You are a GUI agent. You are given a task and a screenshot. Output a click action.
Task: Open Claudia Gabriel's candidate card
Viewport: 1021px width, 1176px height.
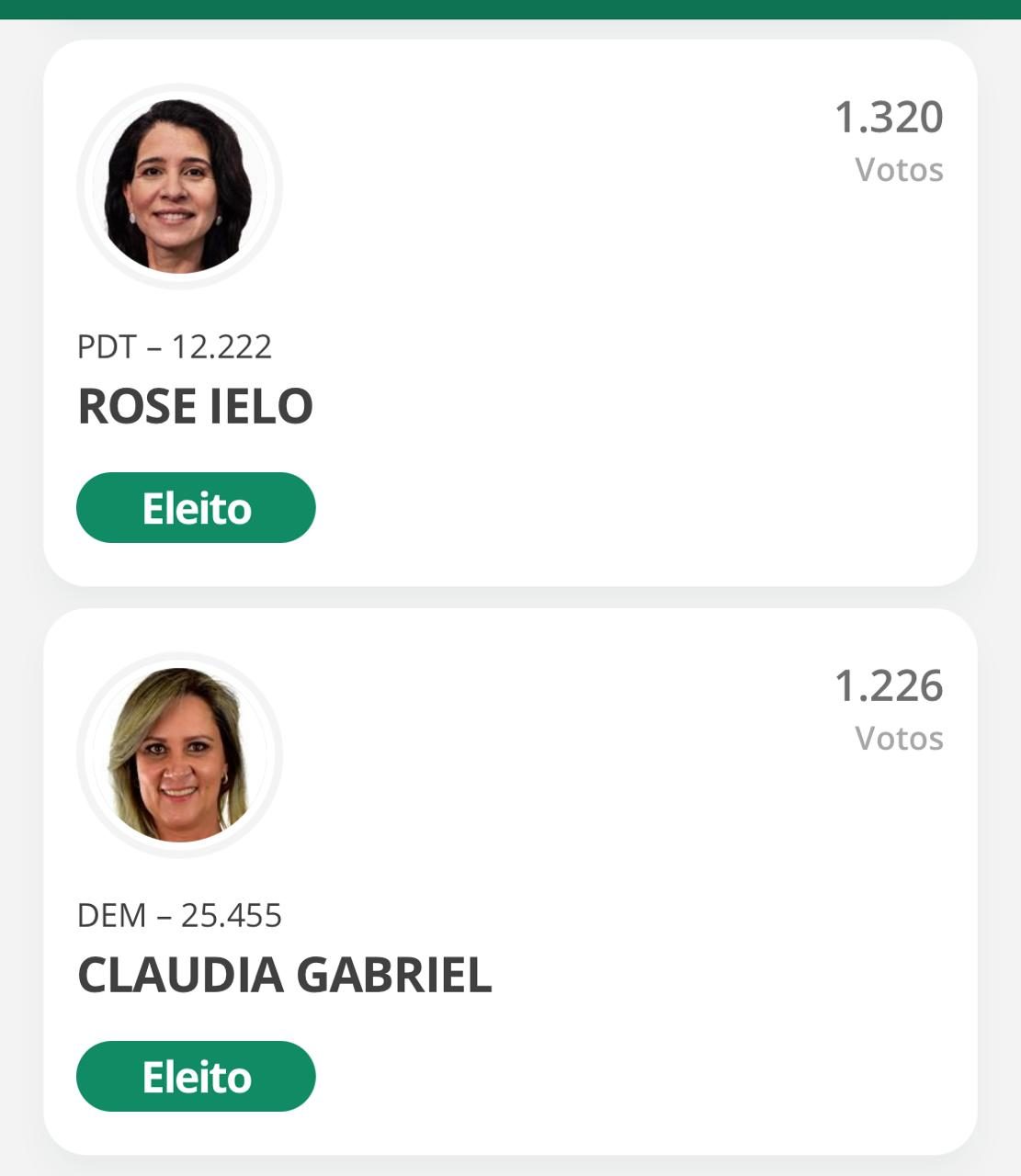510,880
